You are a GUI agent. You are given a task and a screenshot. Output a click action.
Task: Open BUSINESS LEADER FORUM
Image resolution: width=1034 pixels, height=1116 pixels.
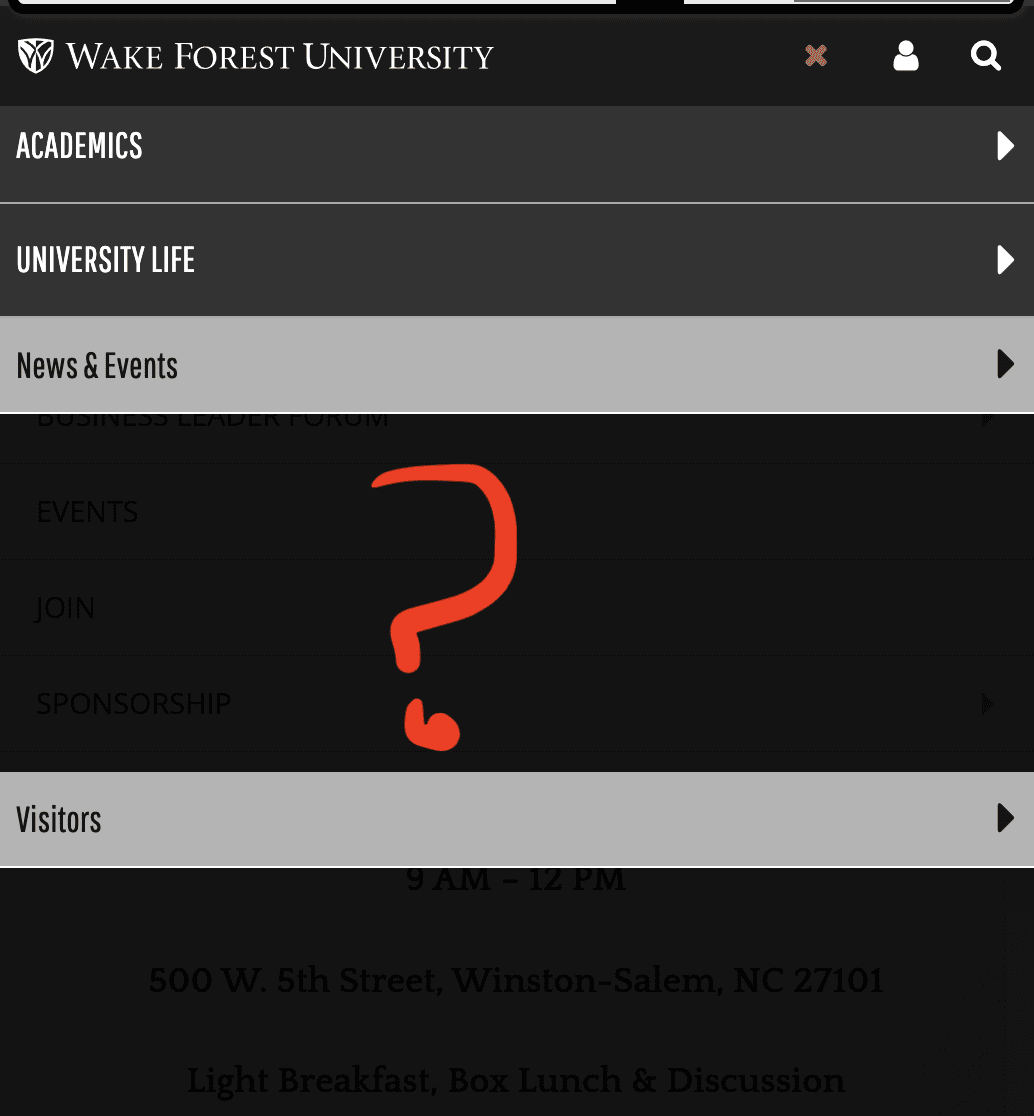212,416
